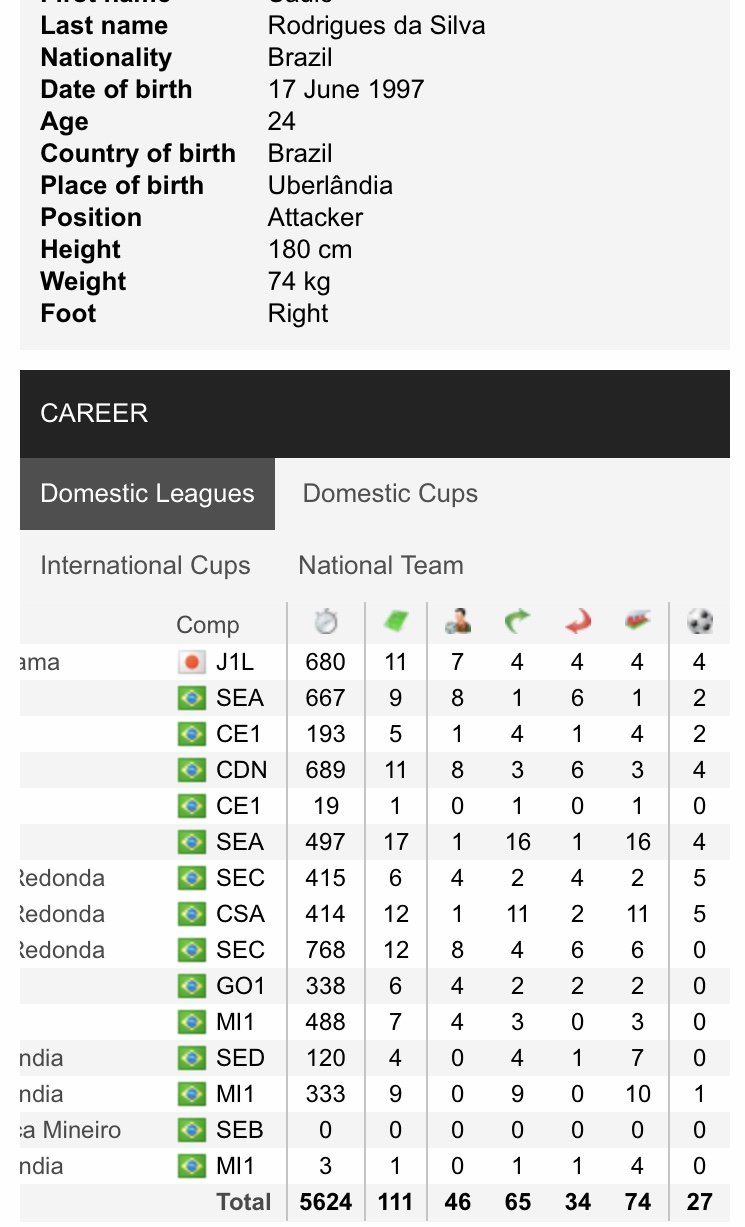The height and width of the screenshot is (1227, 745).
Task: Open the CDN competition link
Action: (240, 770)
